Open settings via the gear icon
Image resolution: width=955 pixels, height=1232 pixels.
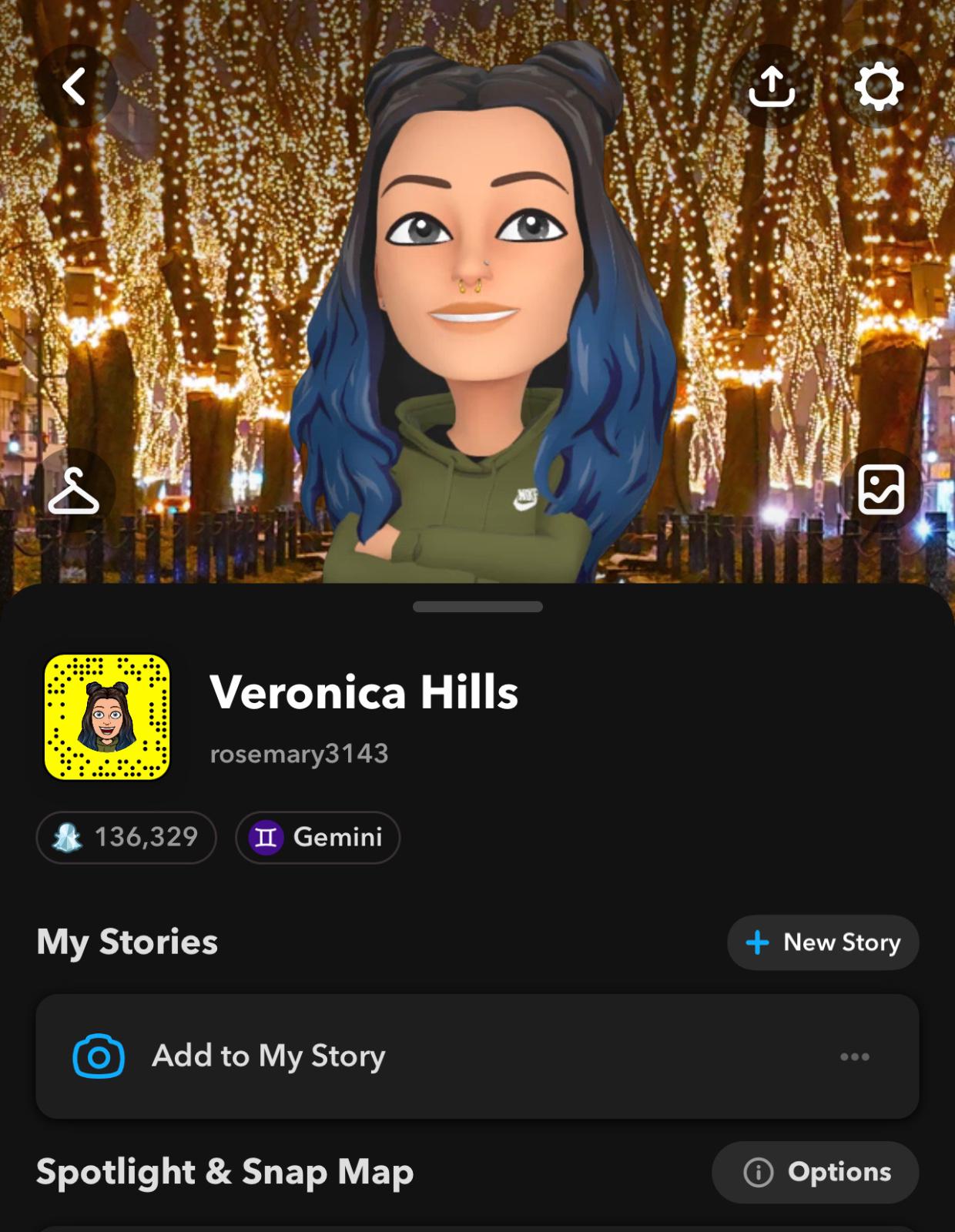coord(879,86)
